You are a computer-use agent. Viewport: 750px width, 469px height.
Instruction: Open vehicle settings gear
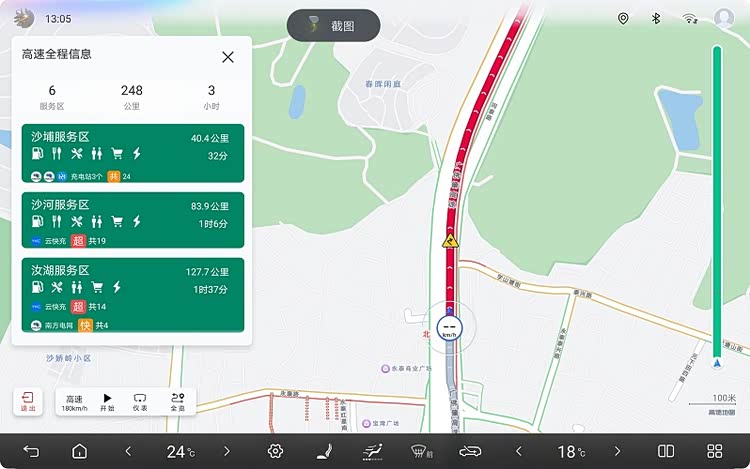click(275, 451)
